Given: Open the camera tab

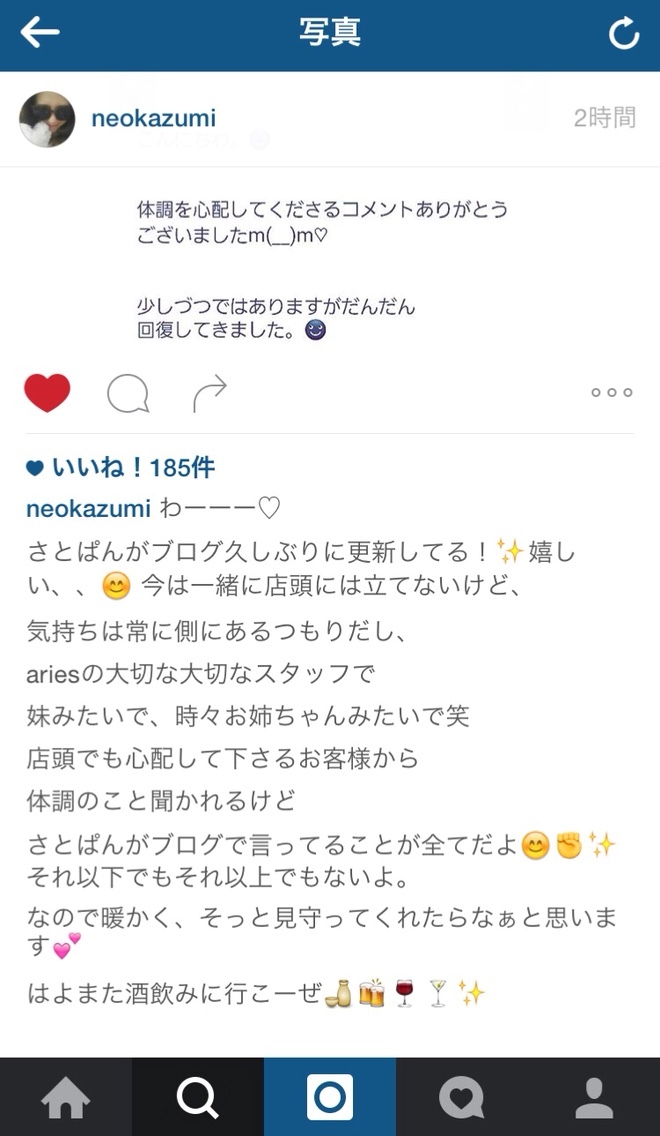Looking at the screenshot, I should tap(330, 1097).
